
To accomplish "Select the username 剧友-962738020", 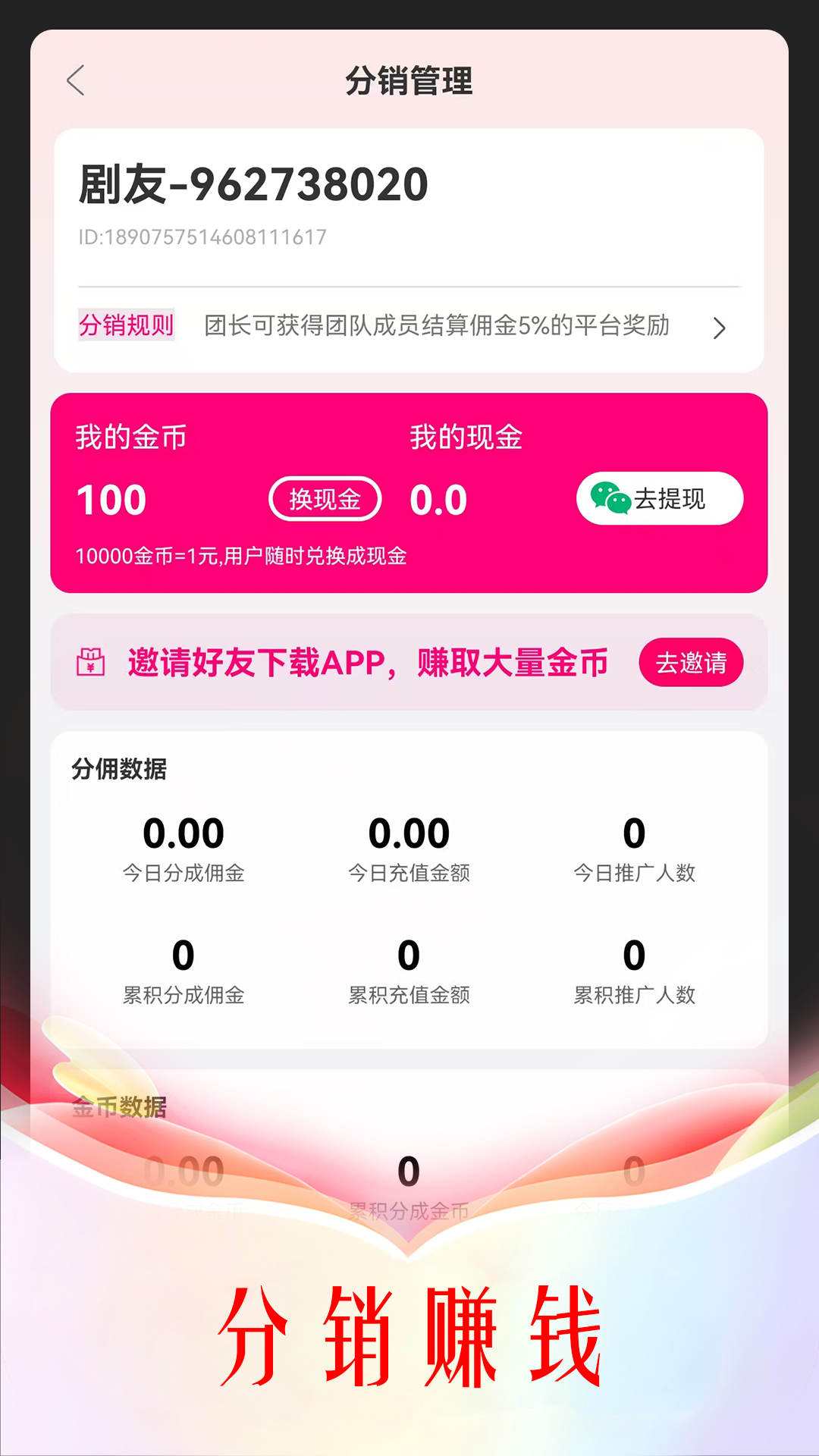I will [x=253, y=184].
